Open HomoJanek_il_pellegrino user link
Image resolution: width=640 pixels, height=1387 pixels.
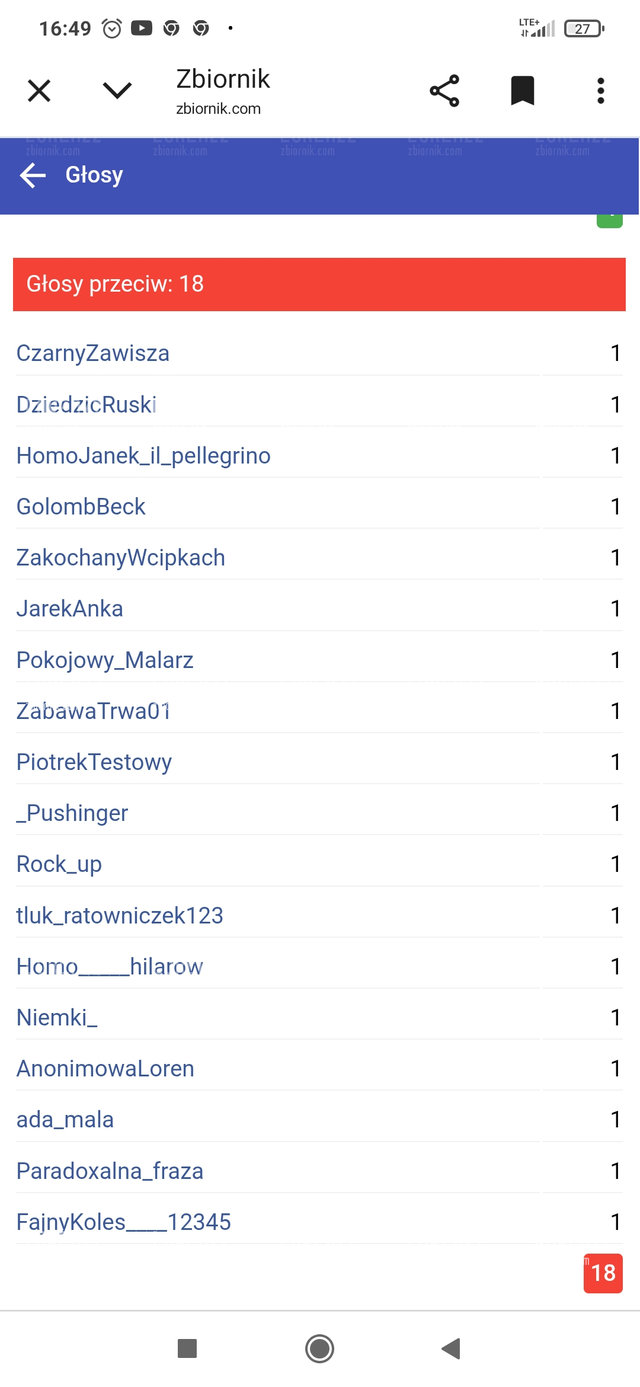[143, 456]
